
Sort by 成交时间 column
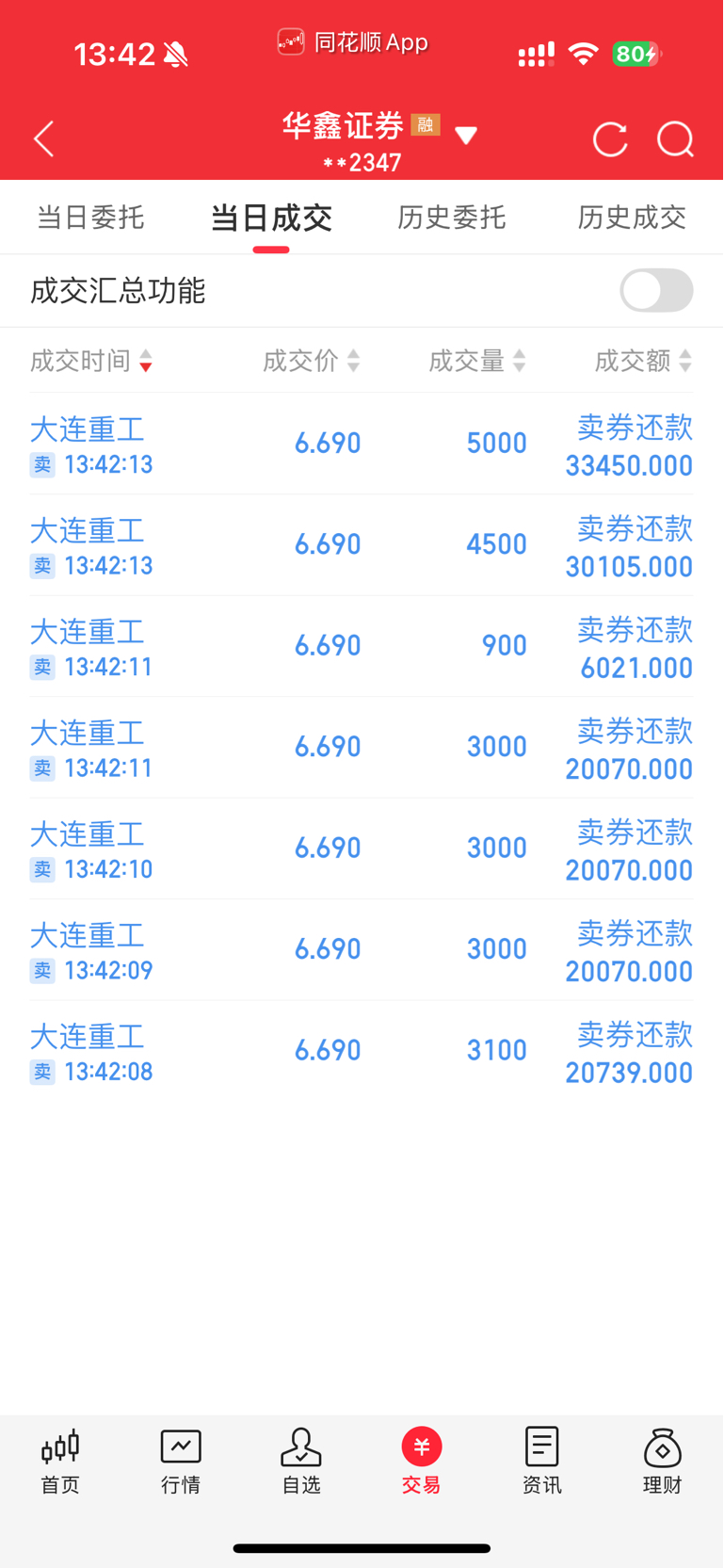tap(91, 361)
